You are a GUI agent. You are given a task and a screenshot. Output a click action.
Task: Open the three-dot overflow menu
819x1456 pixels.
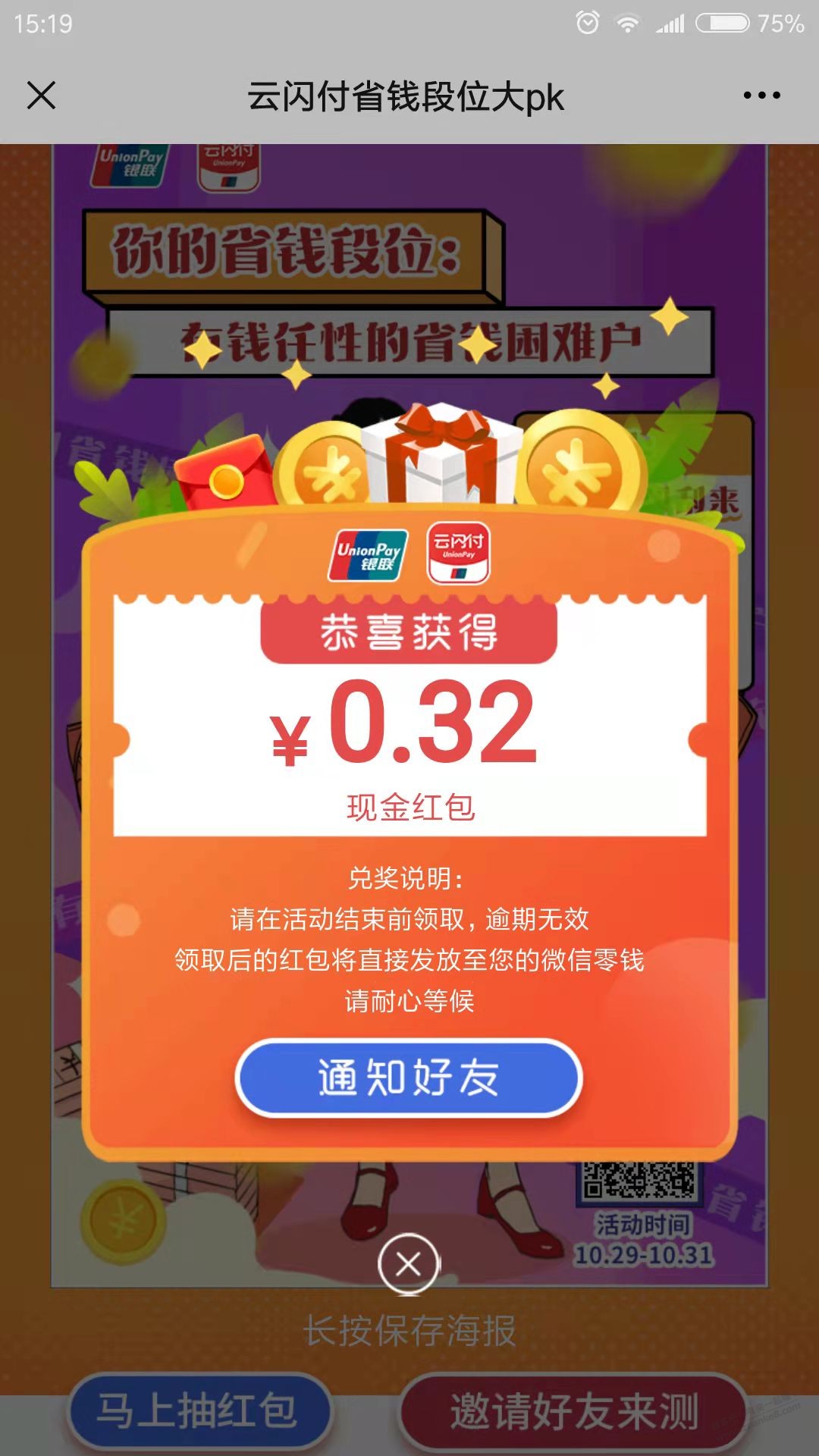[761, 96]
